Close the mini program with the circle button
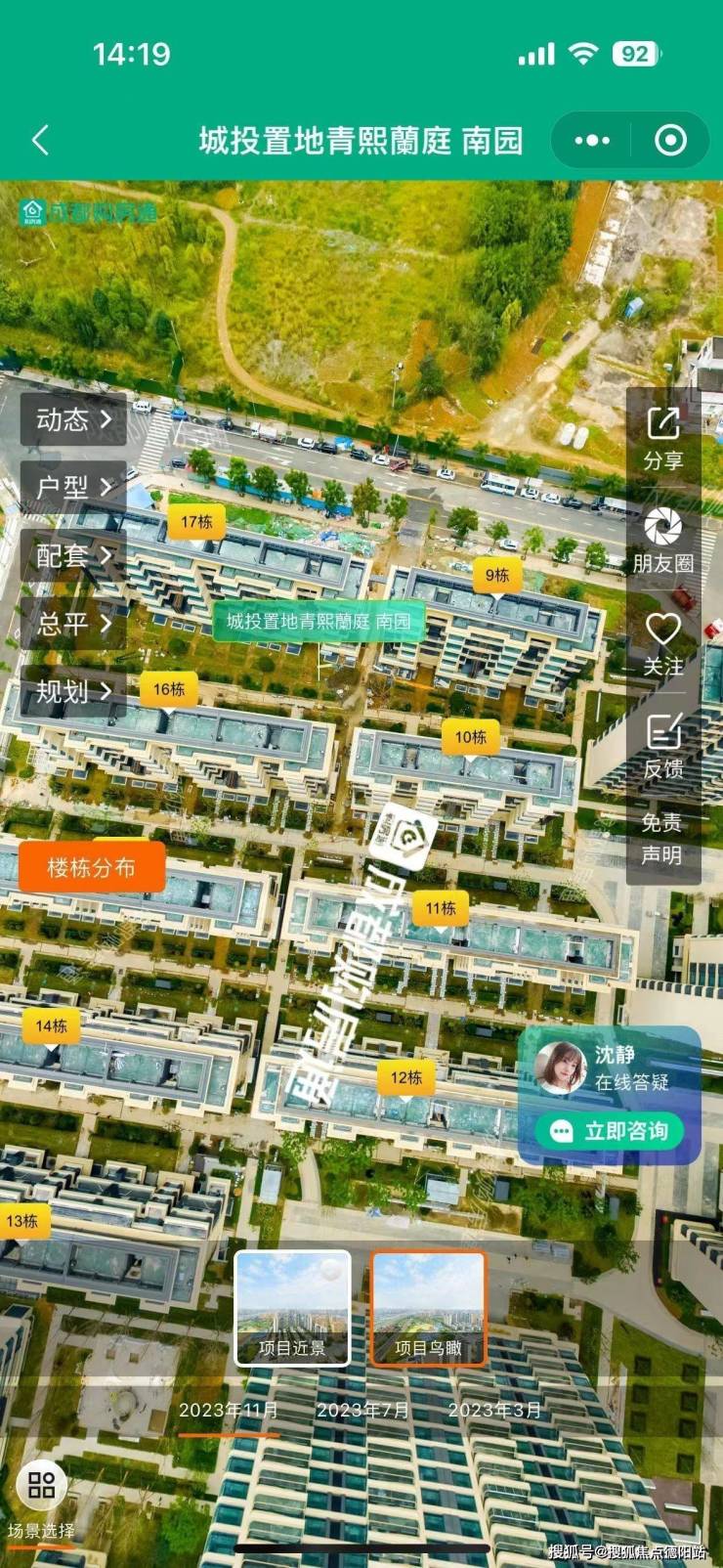Screen dimensions: 723x1568 pyautogui.click(x=670, y=141)
